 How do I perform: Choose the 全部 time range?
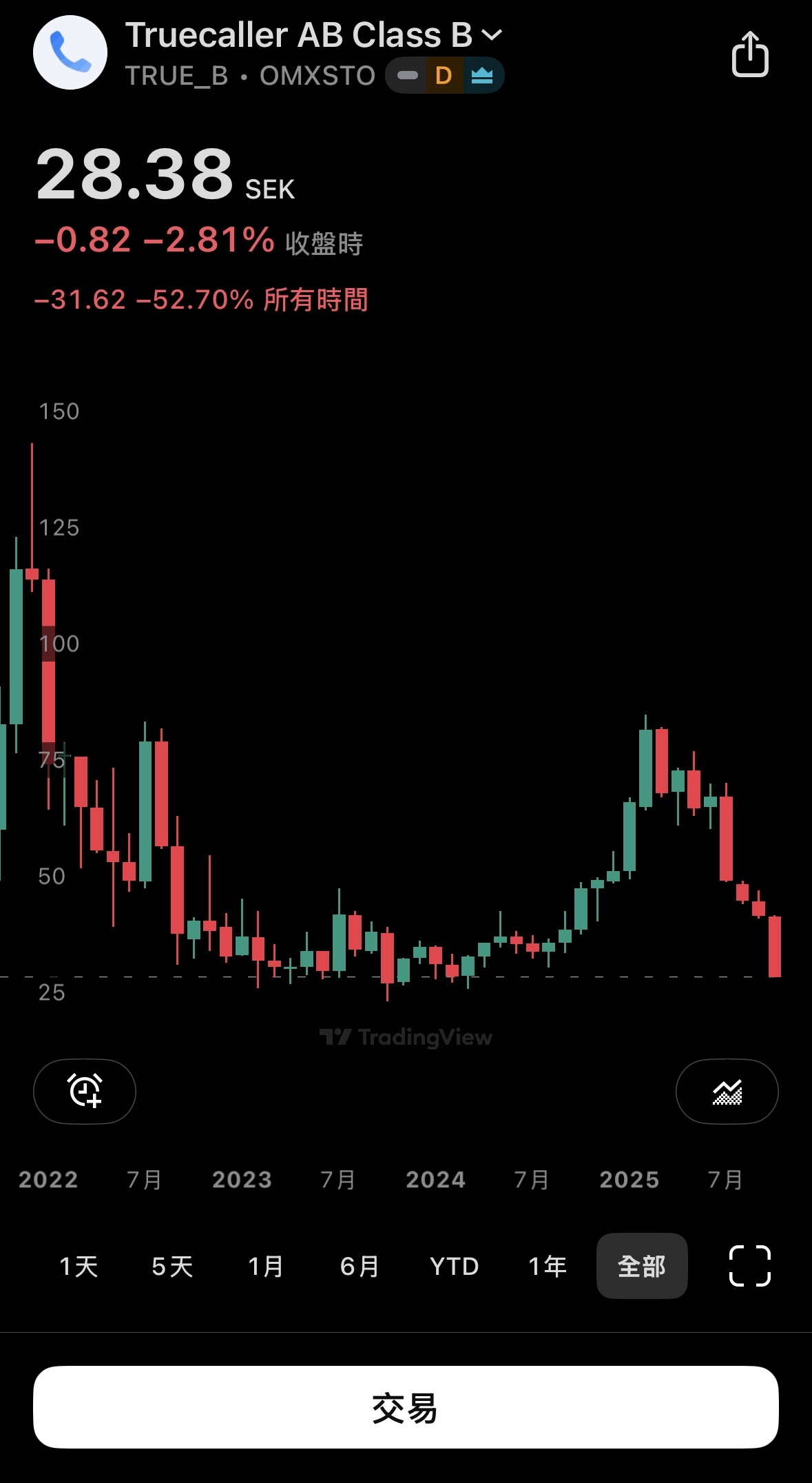[641, 1266]
